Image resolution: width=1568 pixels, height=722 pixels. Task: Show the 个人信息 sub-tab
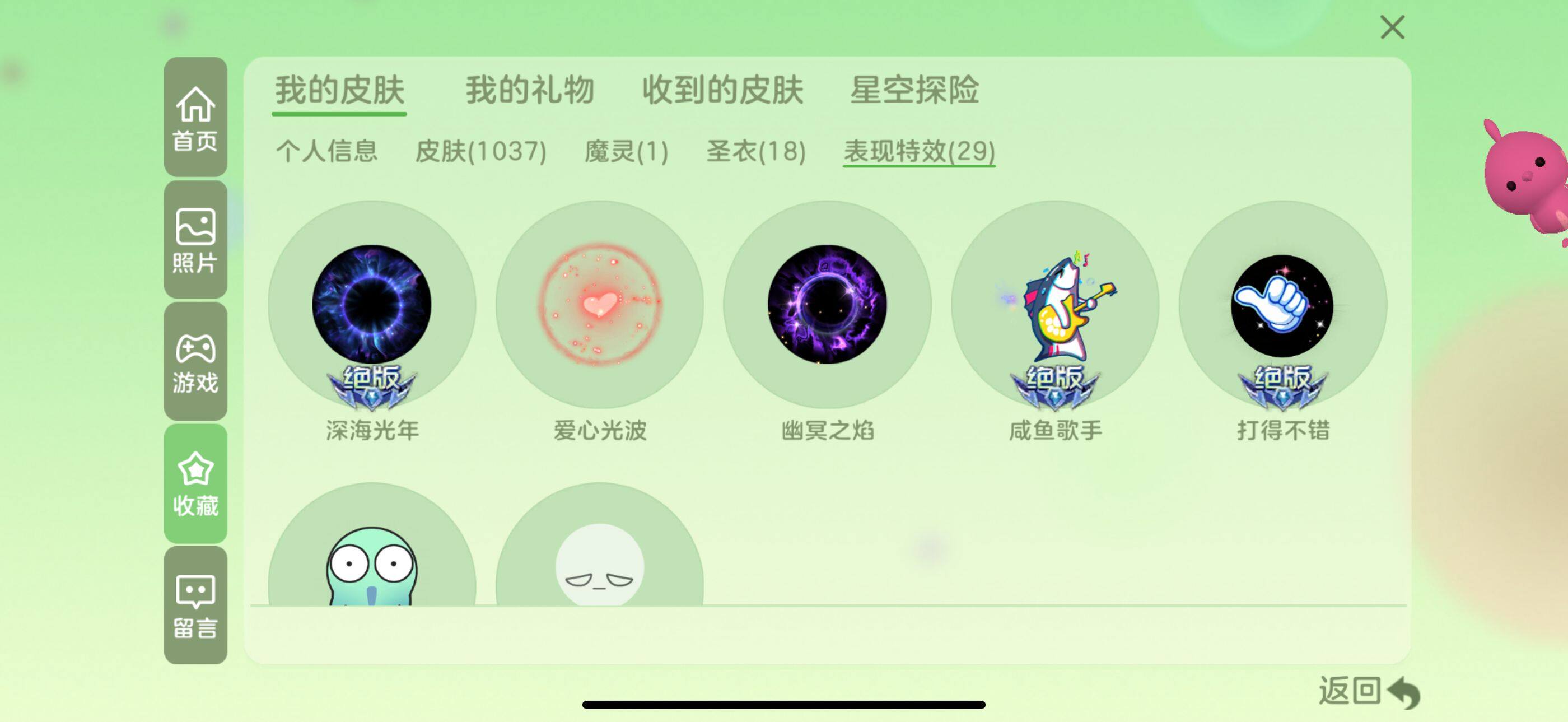click(x=327, y=150)
